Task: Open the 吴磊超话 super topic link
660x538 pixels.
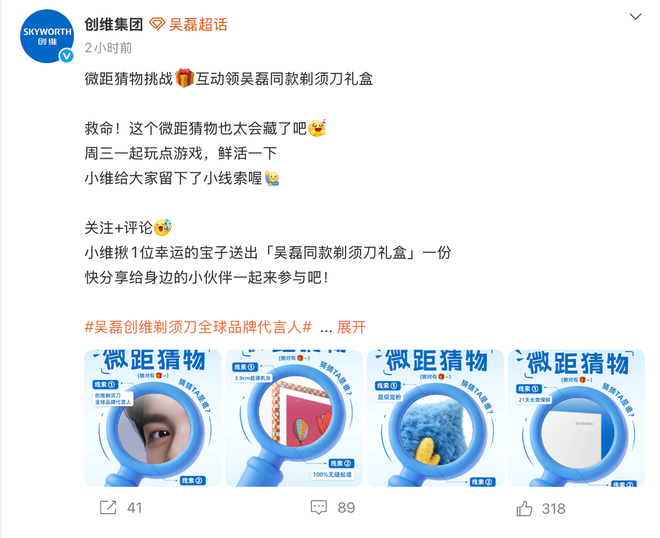Action: (197, 24)
